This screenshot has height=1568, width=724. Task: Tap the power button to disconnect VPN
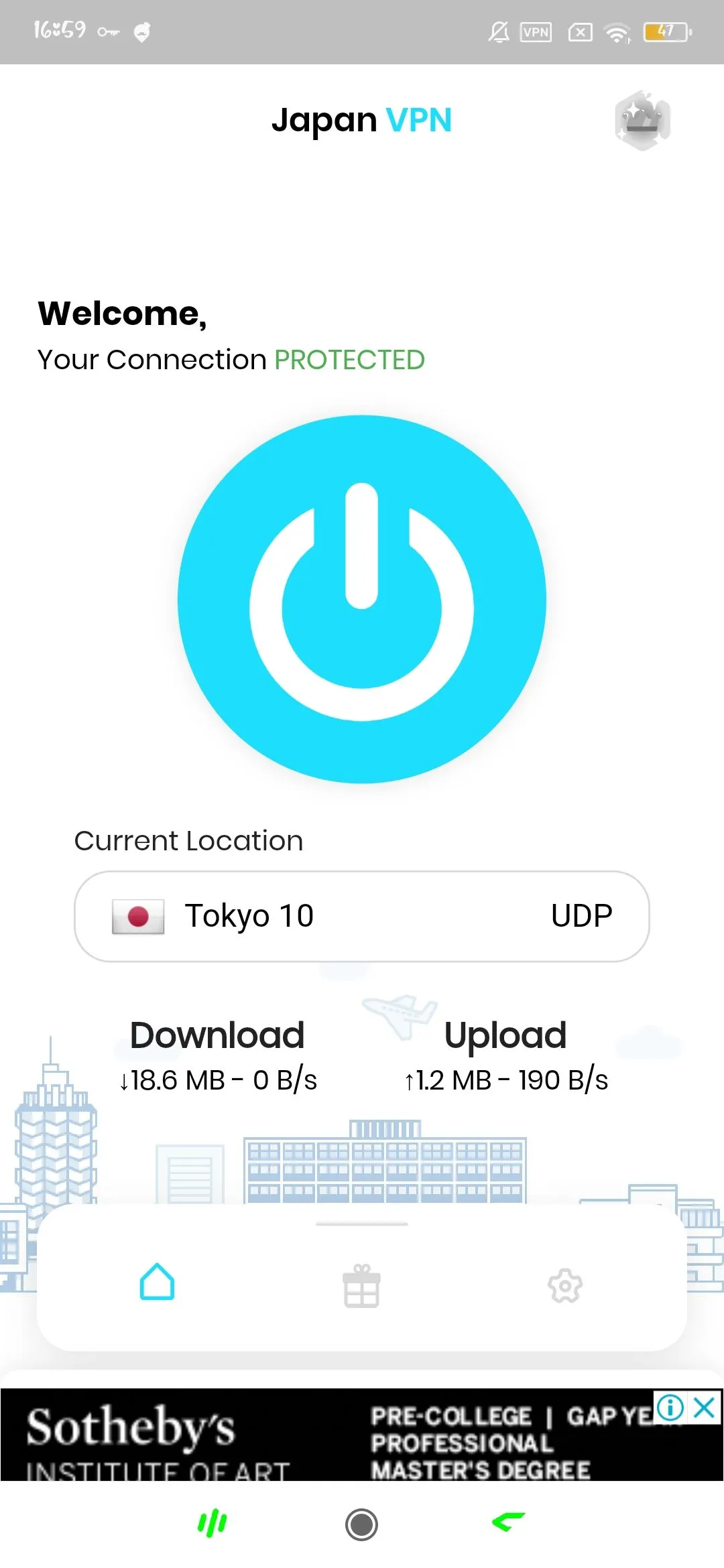[362, 599]
